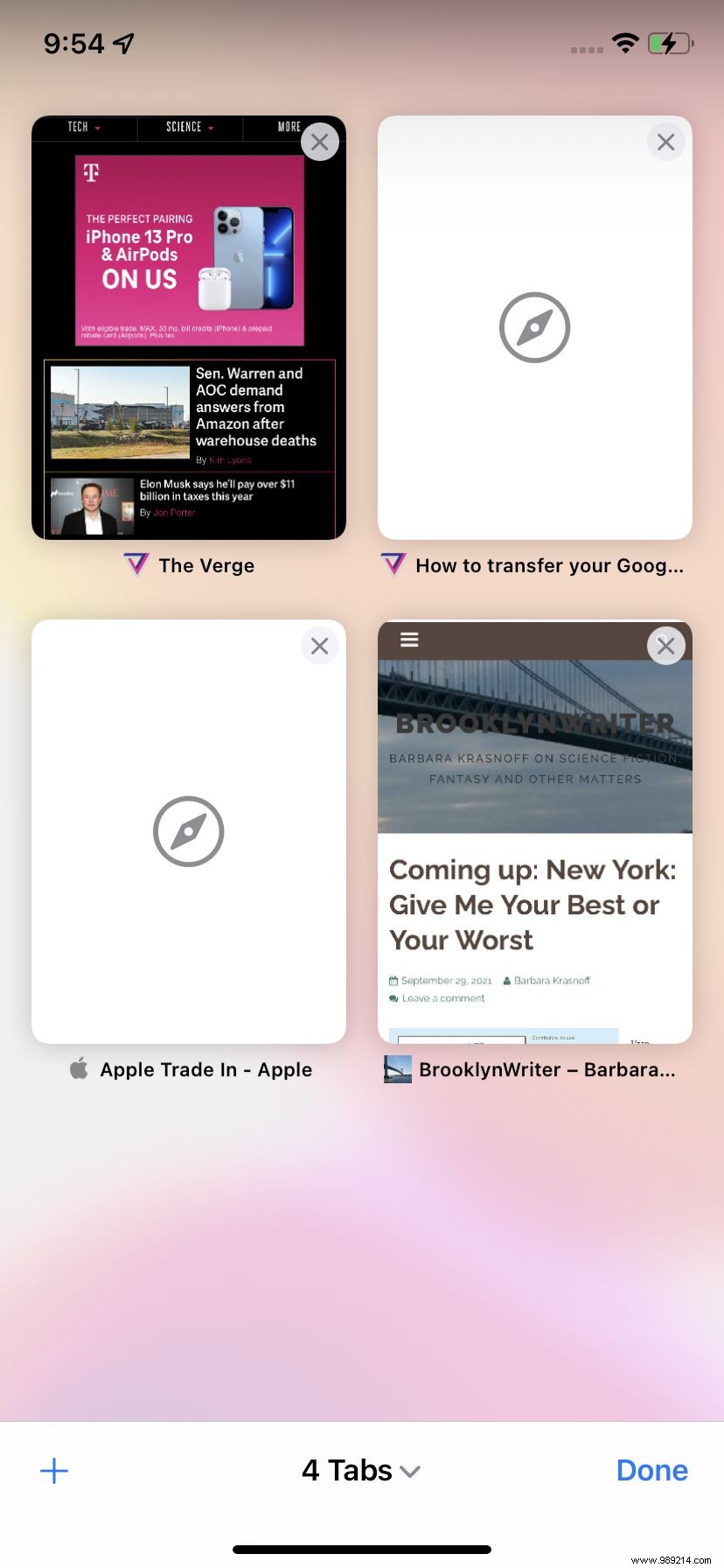Viewport: 724px width, 1568px height.
Task: Tap the Apple logo next to Apple Trade In
Action: (79, 1068)
